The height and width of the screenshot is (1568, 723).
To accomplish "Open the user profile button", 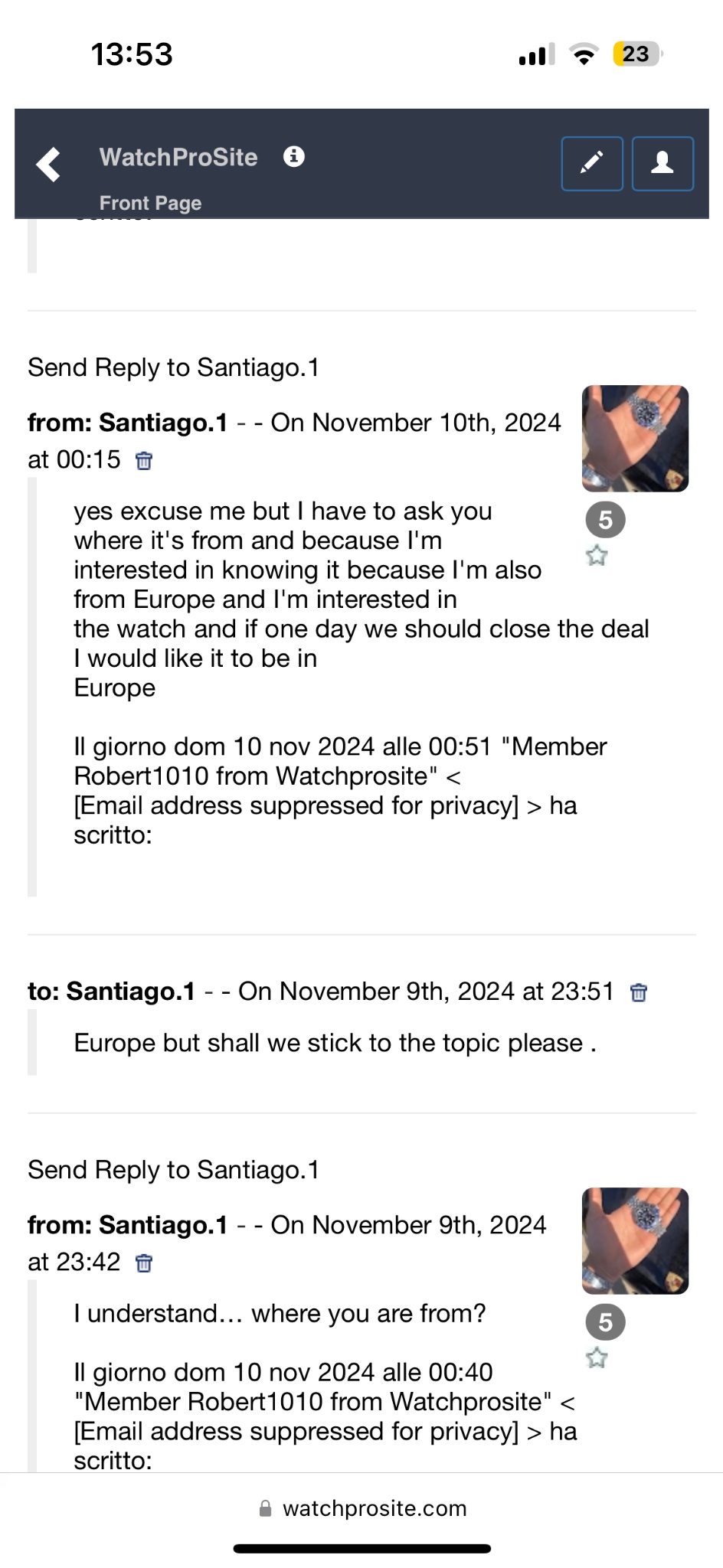I will [662, 163].
